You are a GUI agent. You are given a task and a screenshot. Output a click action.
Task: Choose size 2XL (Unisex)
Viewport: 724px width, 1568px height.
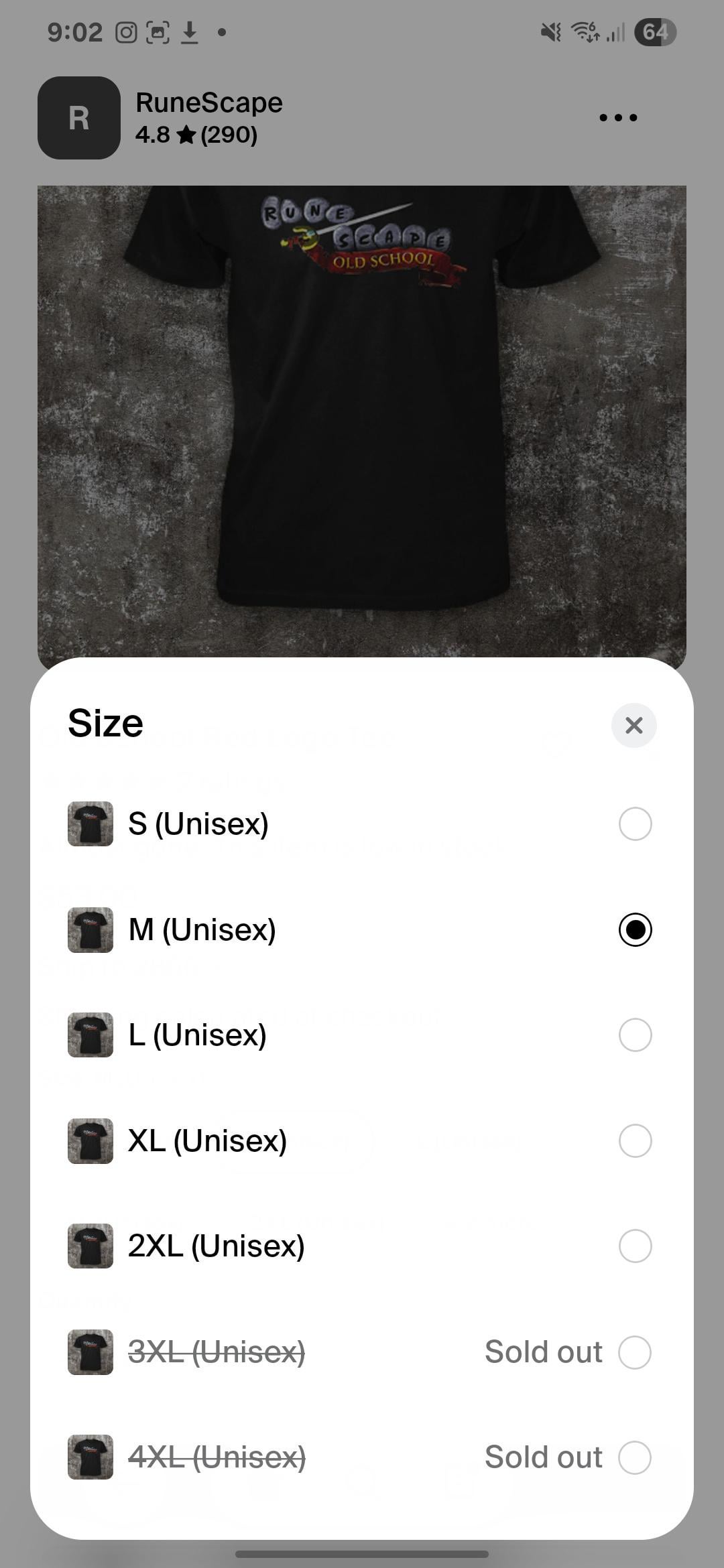coord(362,1246)
